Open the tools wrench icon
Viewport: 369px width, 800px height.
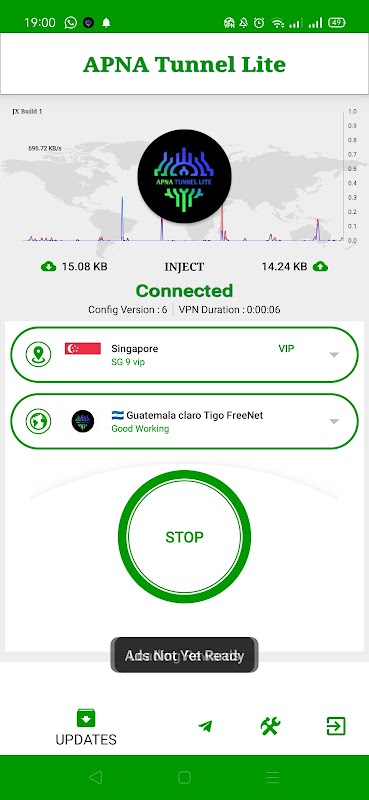(270, 726)
